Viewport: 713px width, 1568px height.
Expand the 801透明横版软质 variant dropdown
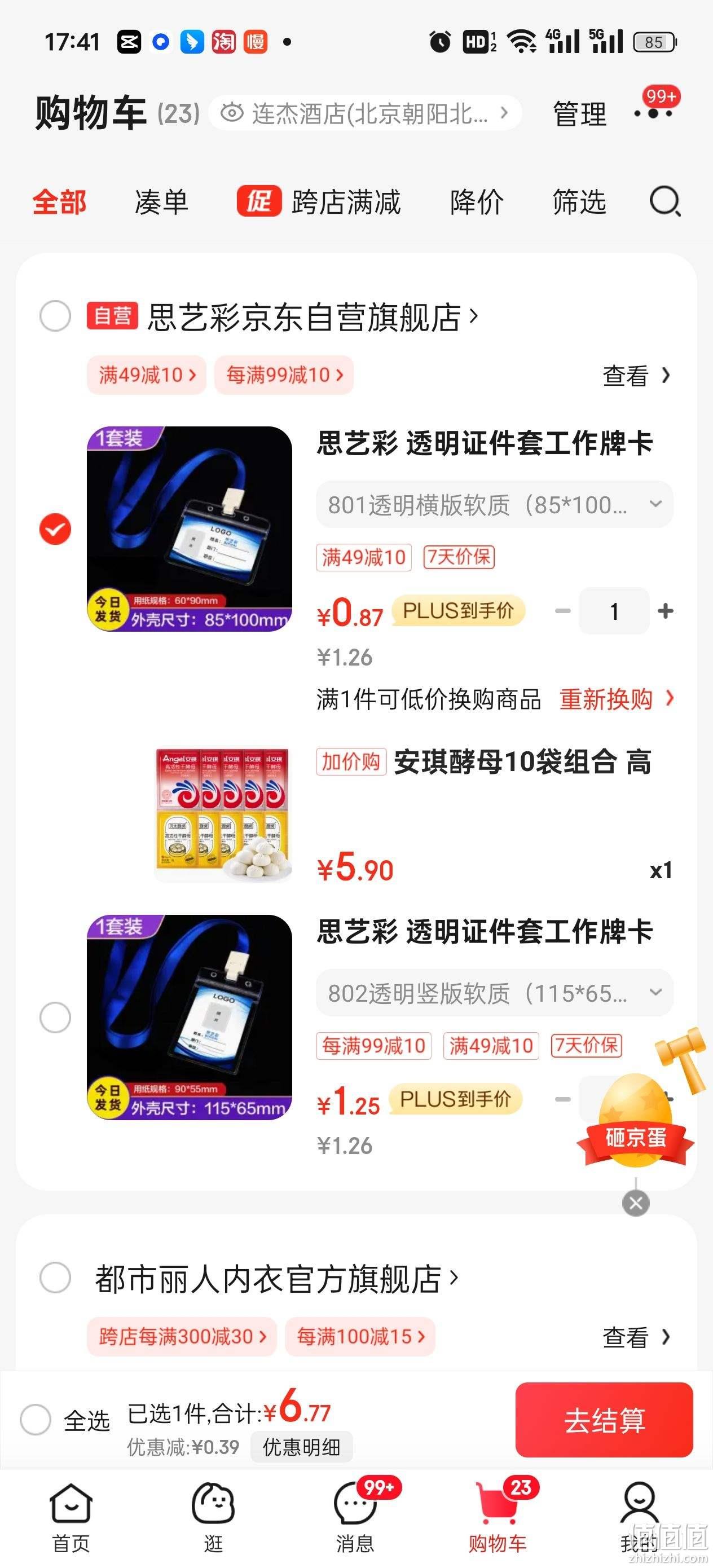coord(494,505)
